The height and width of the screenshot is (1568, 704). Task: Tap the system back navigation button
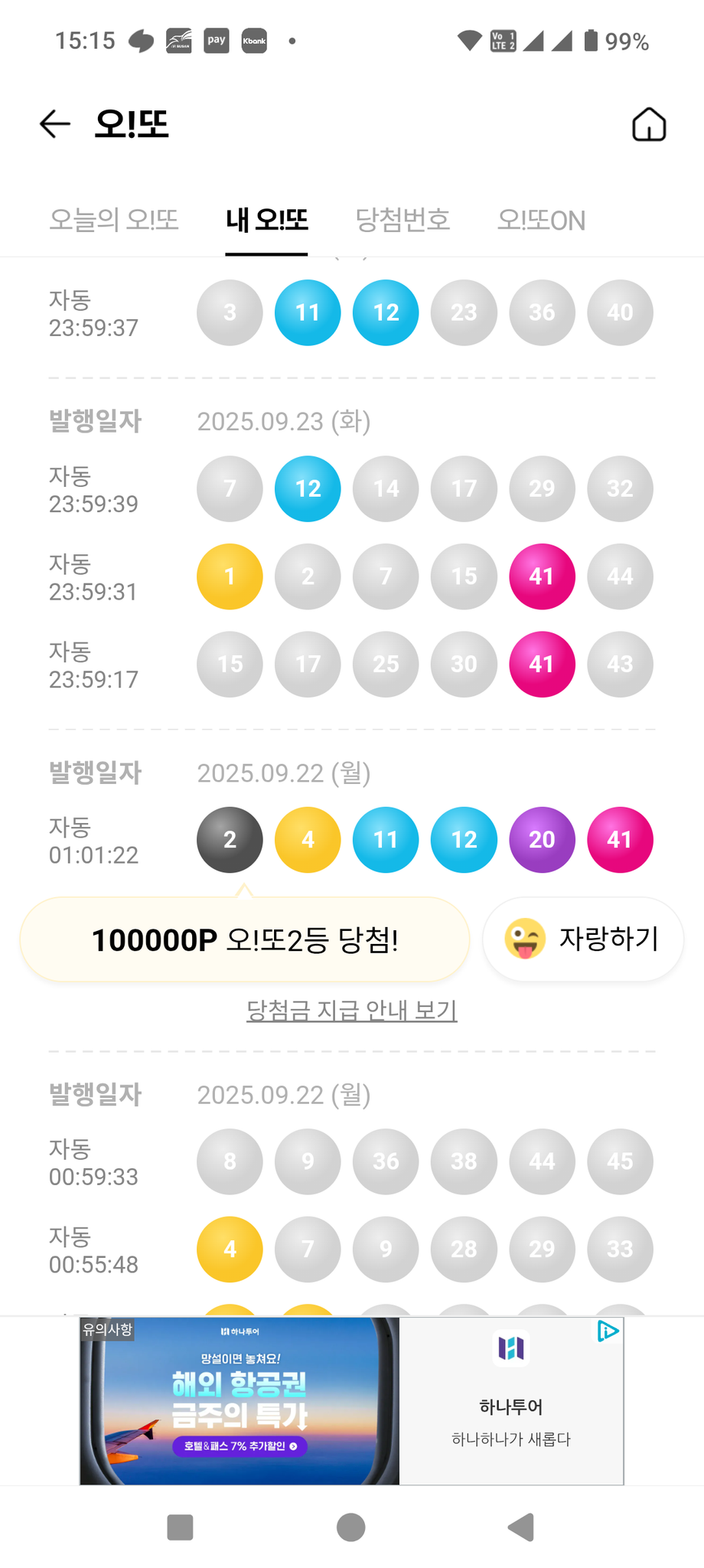521,1527
